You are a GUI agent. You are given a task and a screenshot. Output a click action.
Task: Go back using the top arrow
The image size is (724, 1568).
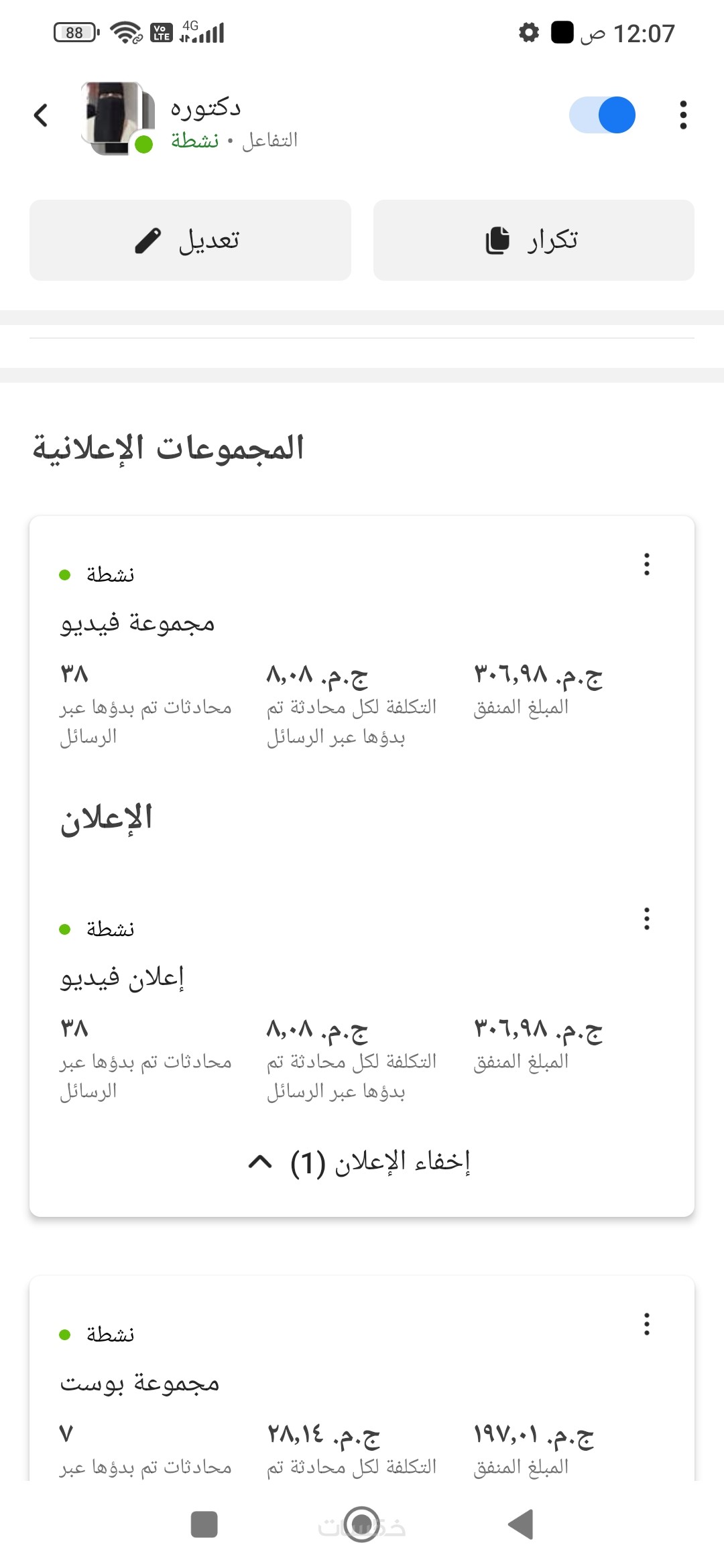[42, 115]
